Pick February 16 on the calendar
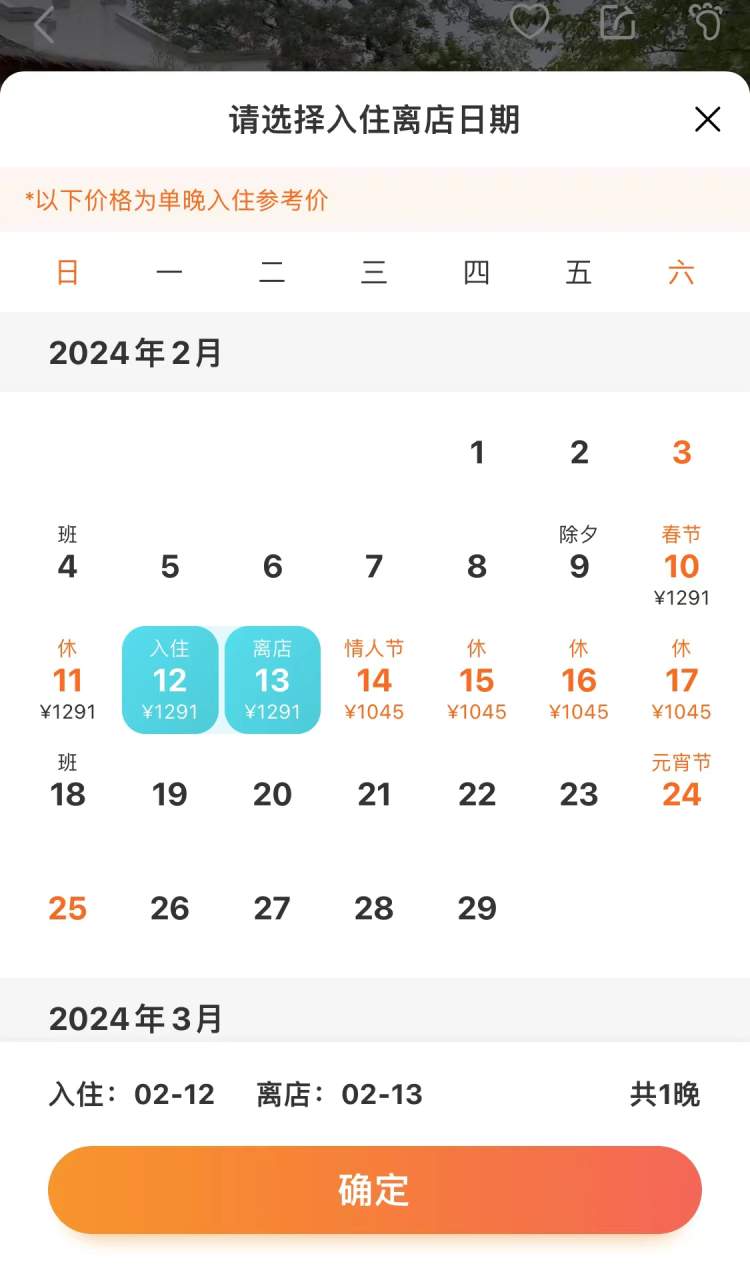Screen dimensions: 750x1272 [579, 680]
